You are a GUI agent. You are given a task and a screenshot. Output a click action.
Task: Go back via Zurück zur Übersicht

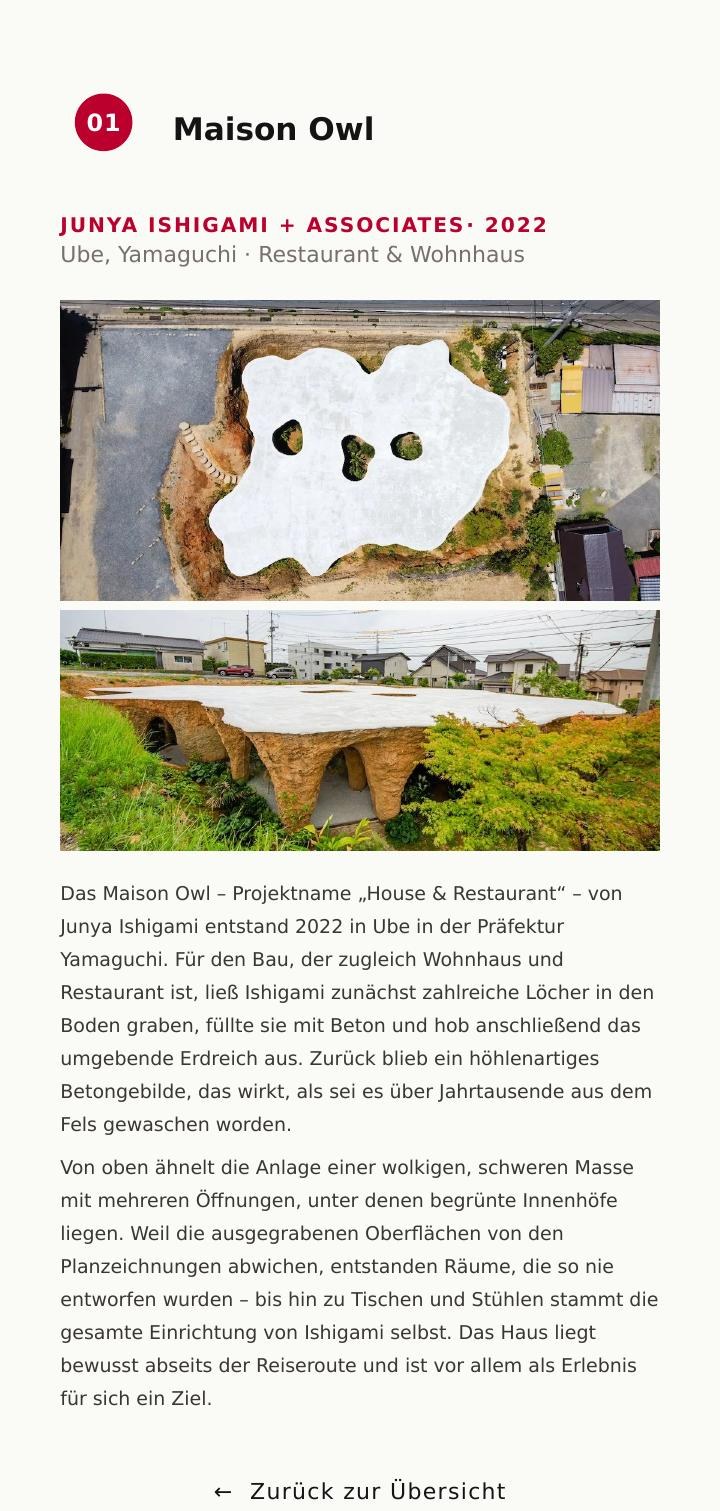click(x=360, y=1491)
